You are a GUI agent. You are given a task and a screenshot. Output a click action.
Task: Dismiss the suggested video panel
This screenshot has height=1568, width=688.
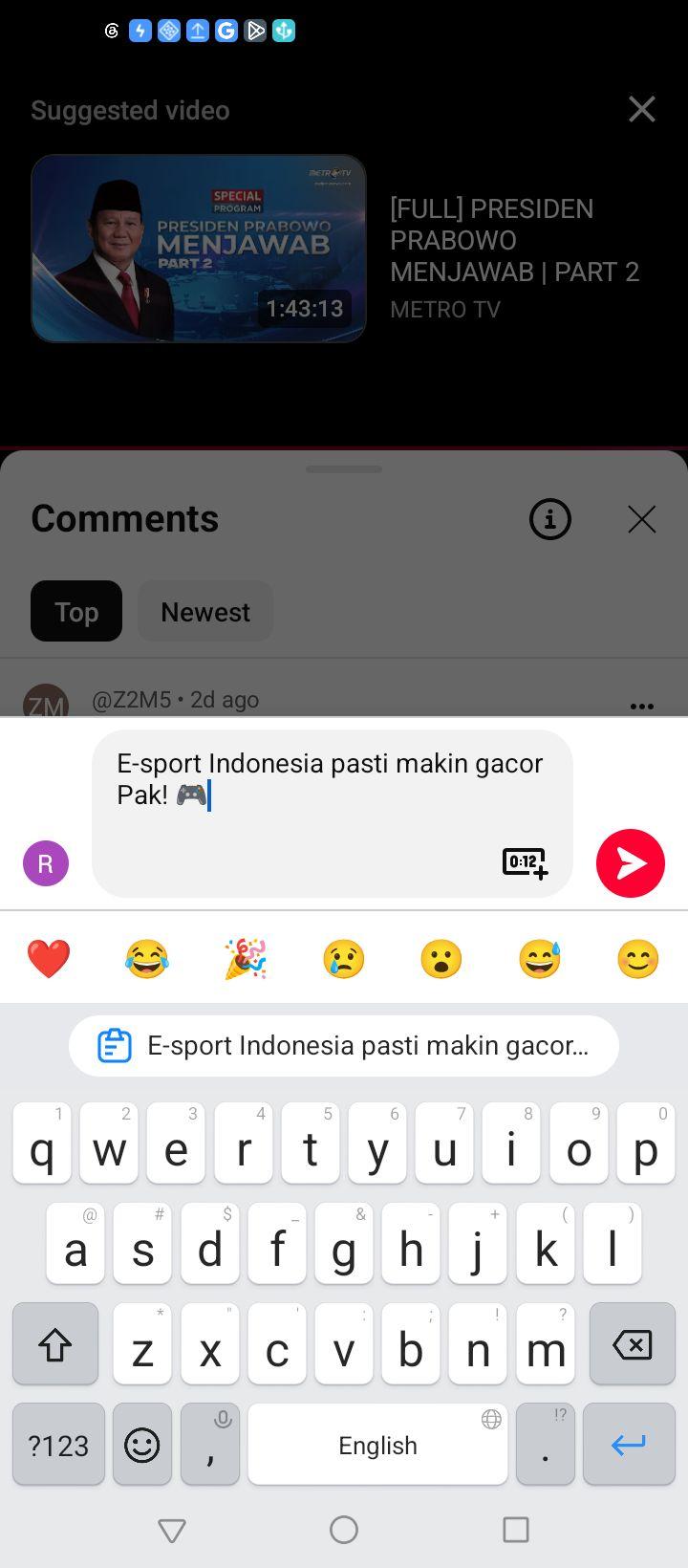(x=642, y=109)
